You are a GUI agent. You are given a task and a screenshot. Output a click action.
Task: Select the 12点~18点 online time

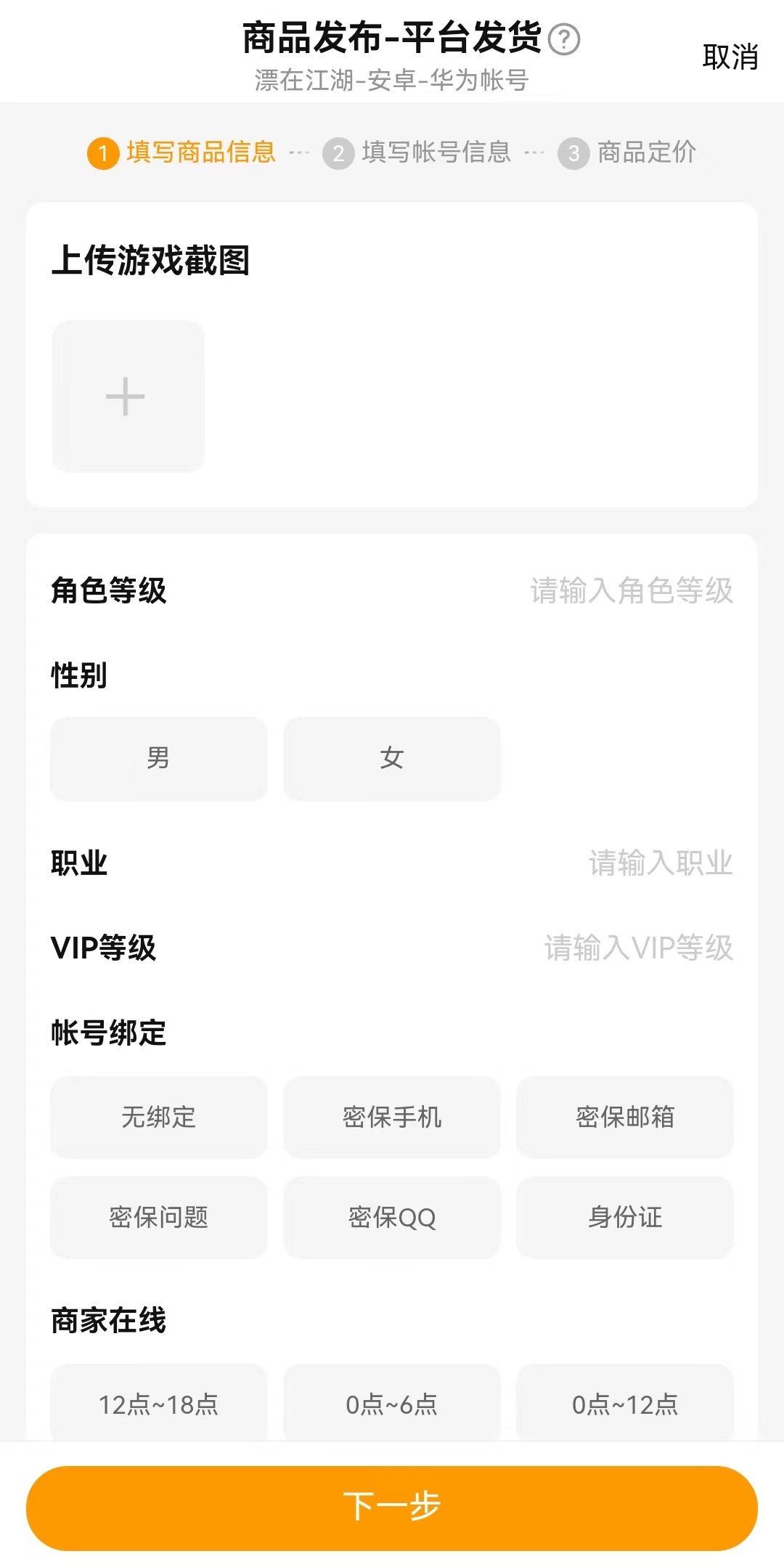tap(158, 1404)
